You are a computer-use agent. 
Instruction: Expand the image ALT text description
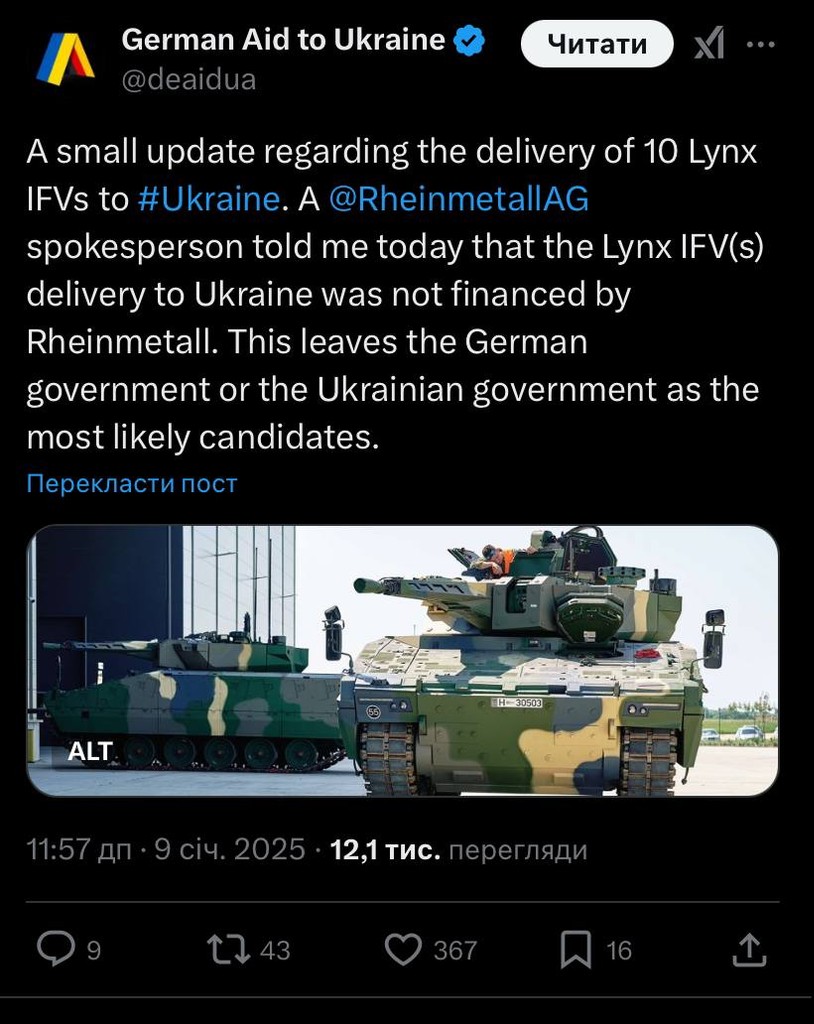89,752
